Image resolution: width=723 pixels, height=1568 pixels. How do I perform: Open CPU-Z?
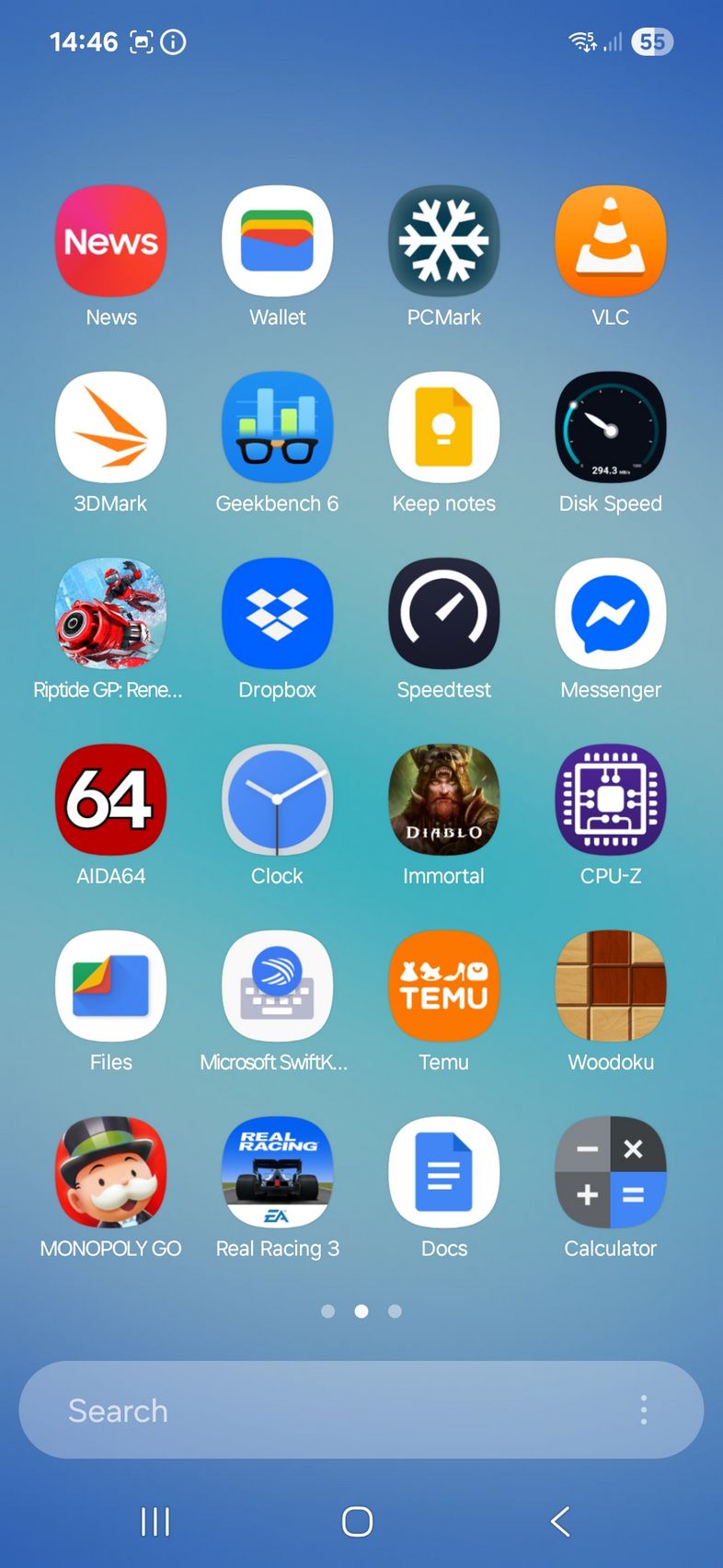[611, 800]
